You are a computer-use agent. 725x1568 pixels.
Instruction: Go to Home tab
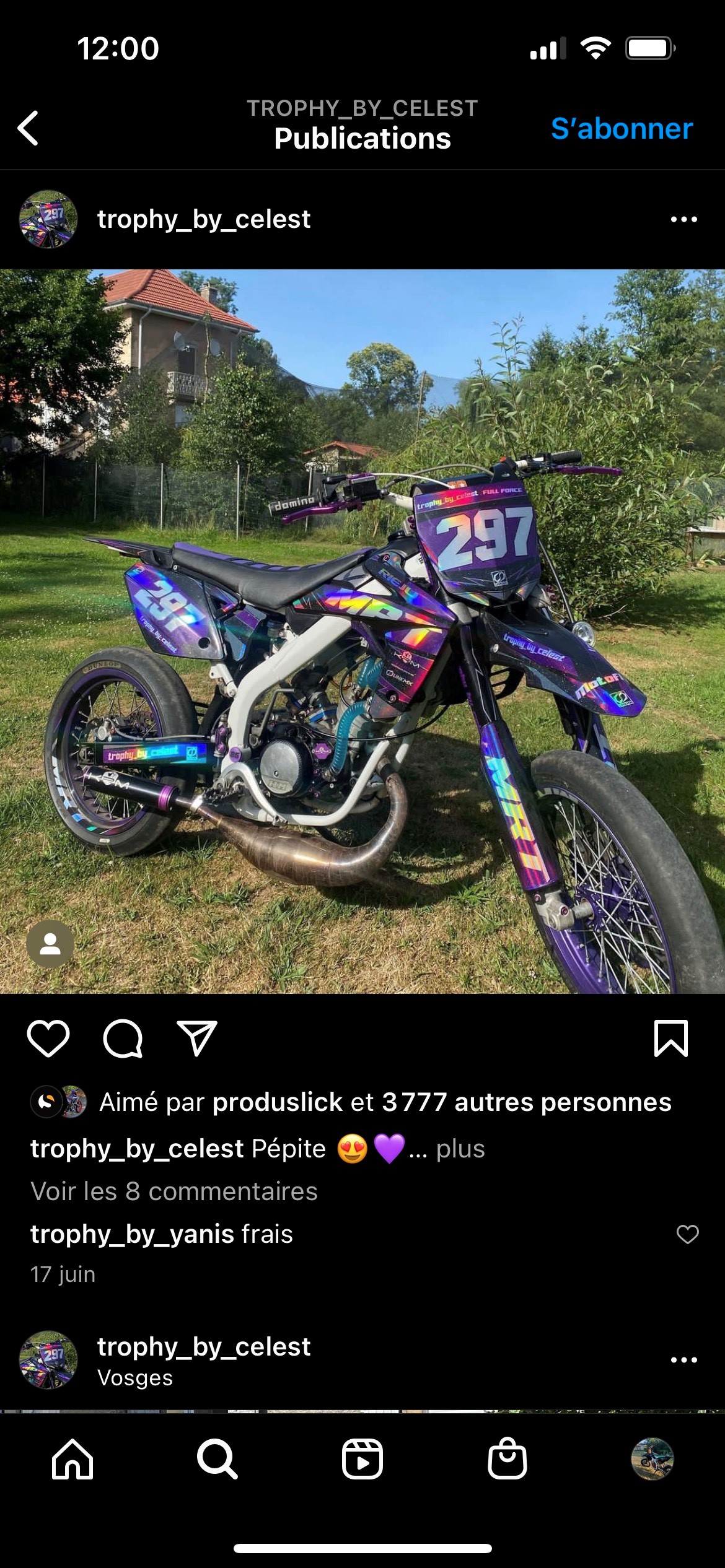click(x=72, y=1459)
